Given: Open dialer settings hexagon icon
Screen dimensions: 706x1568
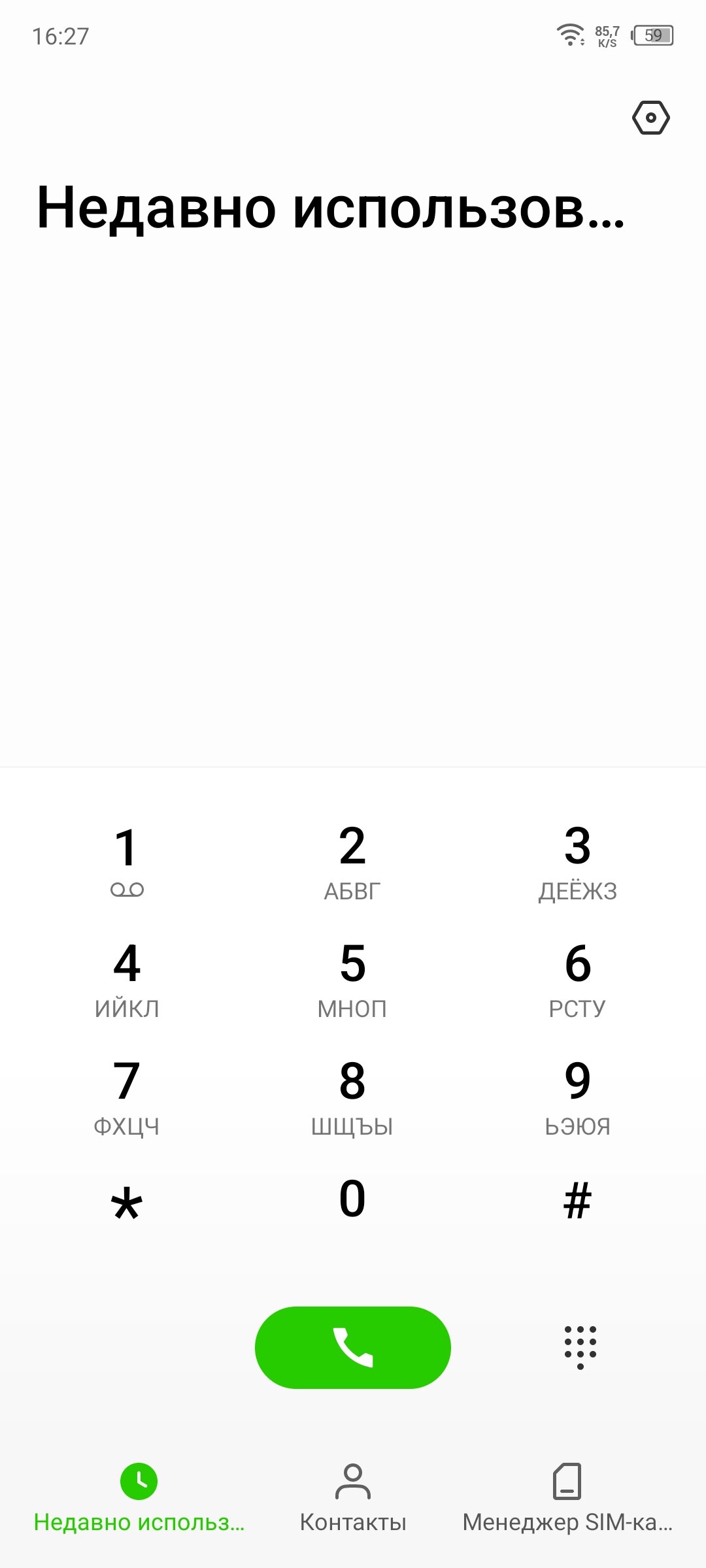Looking at the screenshot, I should [650, 118].
